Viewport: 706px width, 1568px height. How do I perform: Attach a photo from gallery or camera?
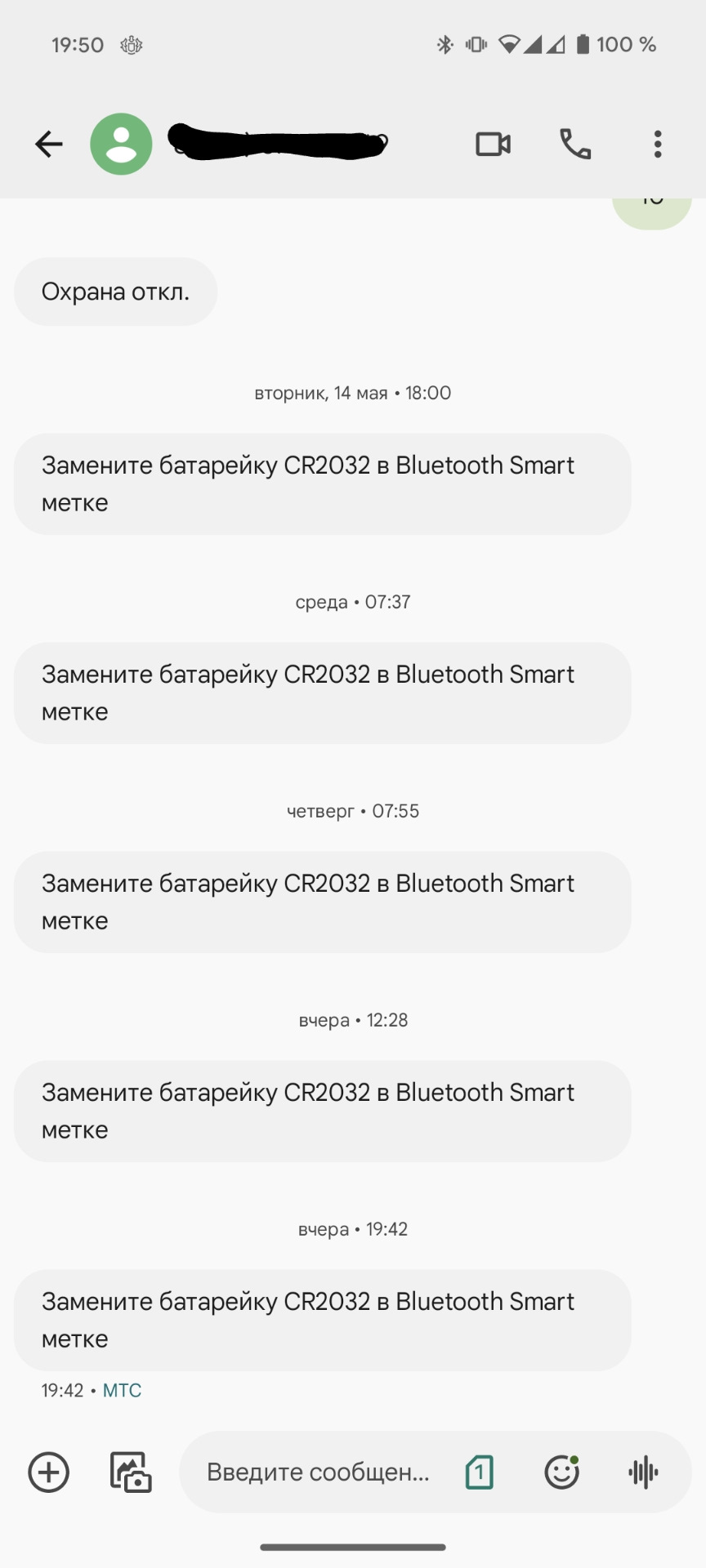(x=131, y=1472)
